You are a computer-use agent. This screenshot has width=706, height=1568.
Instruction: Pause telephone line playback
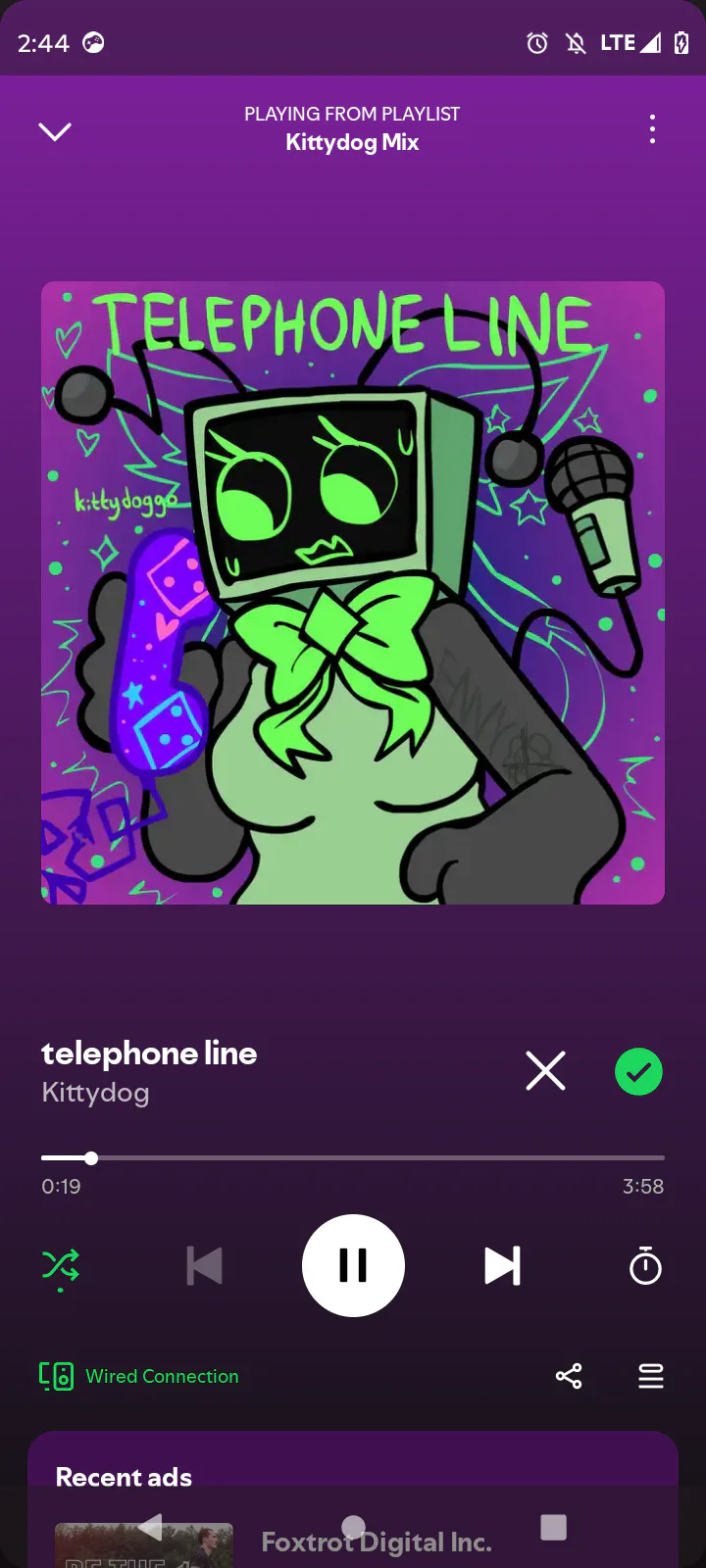353,1265
